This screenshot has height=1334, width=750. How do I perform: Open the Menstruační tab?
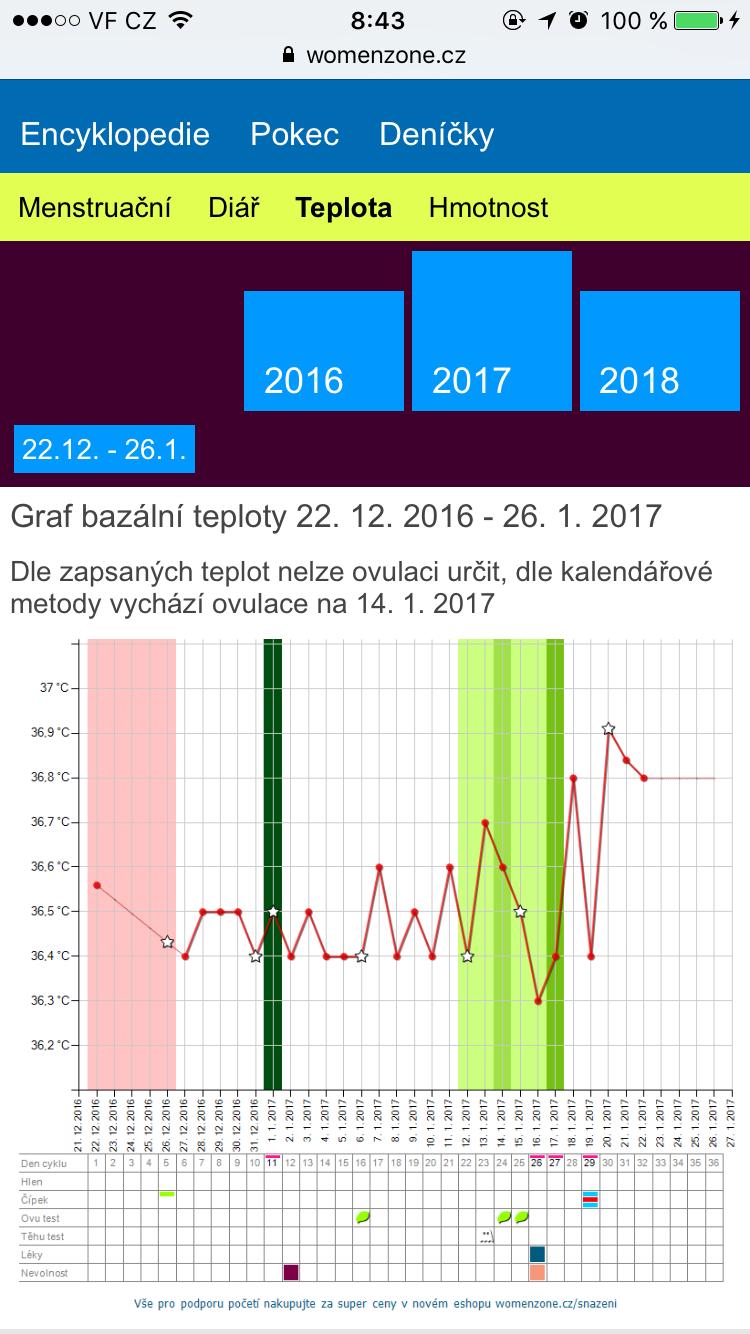tap(95, 207)
